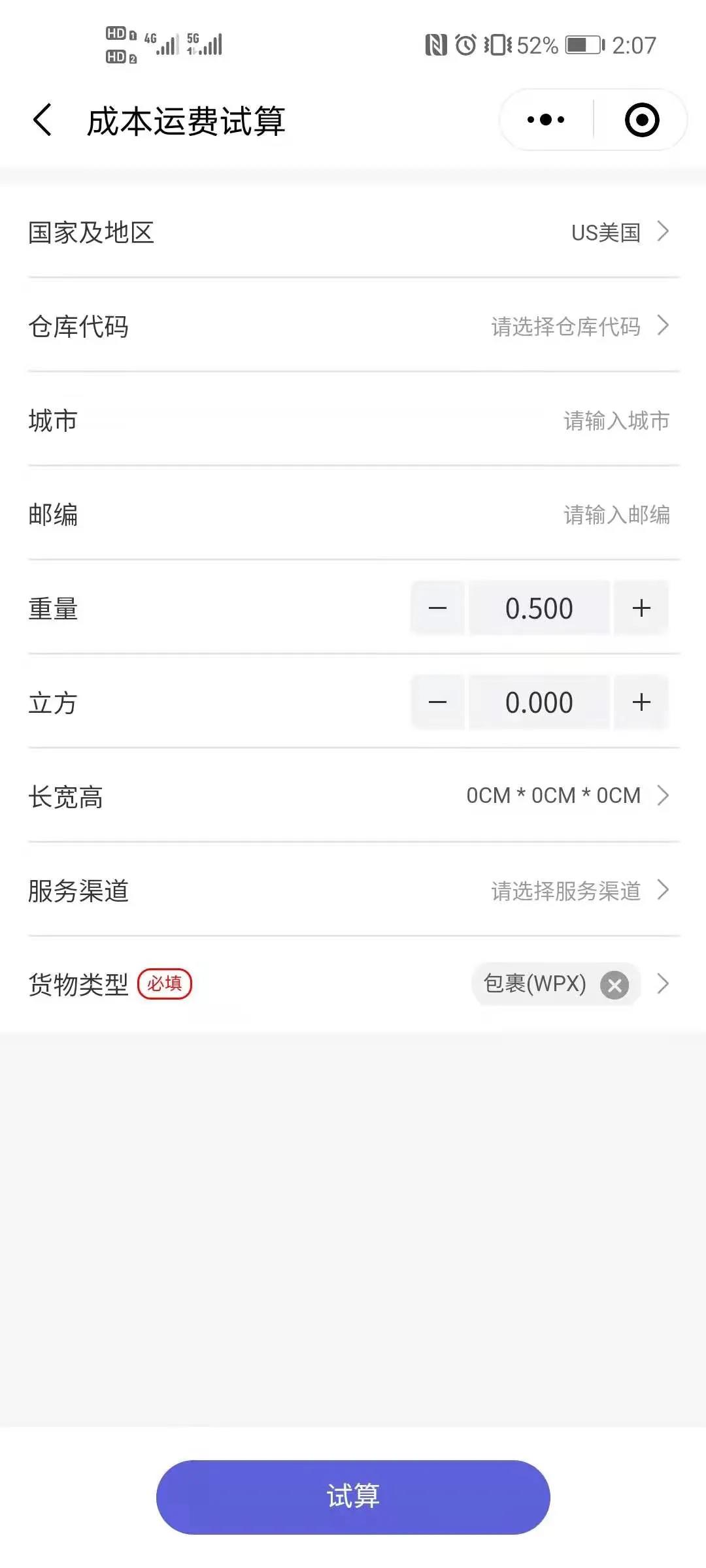Decrease 重量 with the minus button
The image size is (706, 1568).
pyautogui.click(x=437, y=608)
